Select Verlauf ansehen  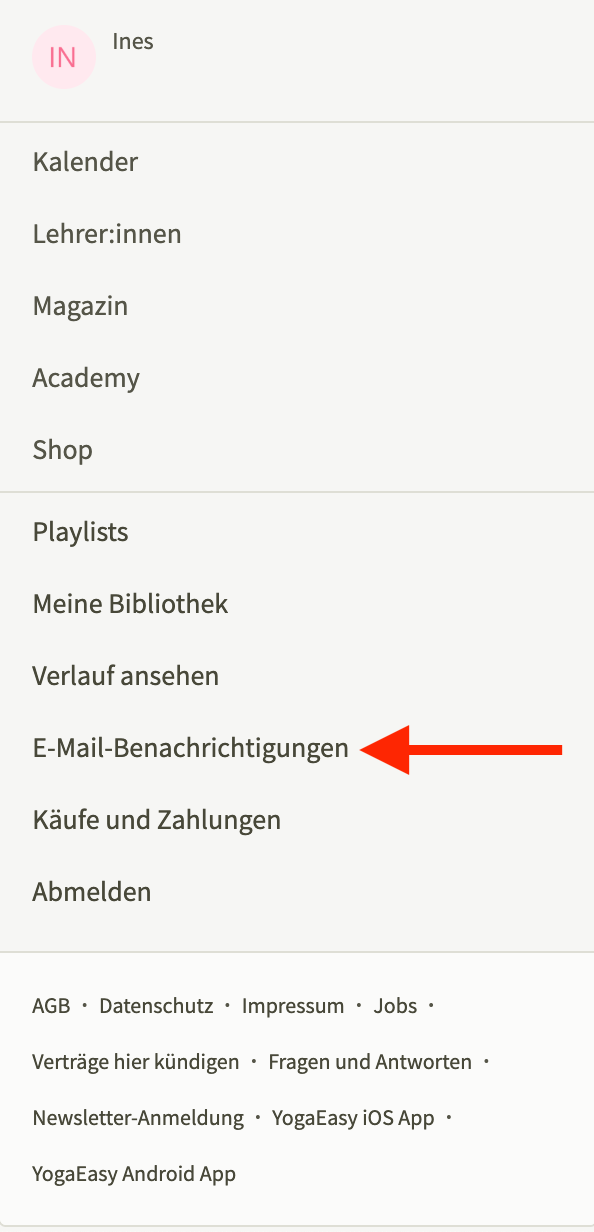(x=125, y=676)
